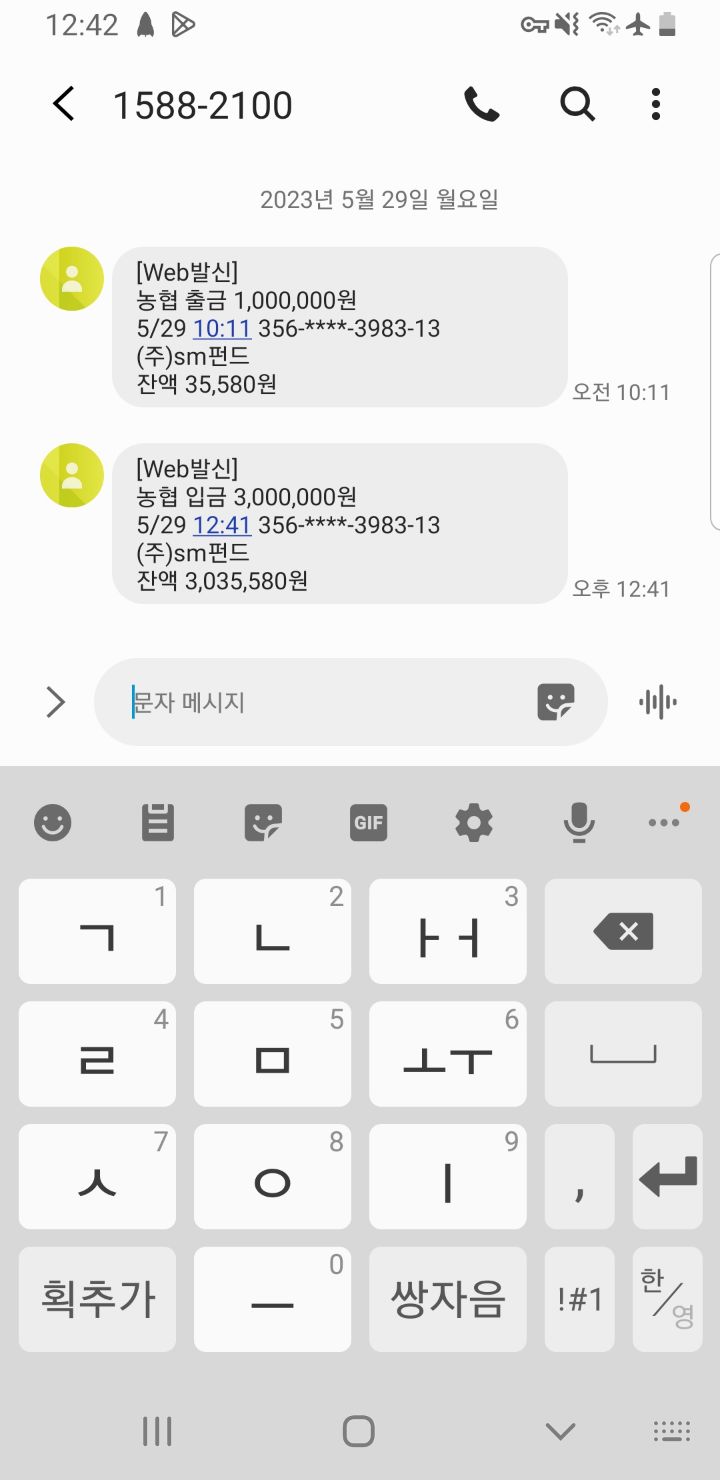720x1480 pixels.
Task: Tap the 쌍자음 key
Action: [x=447, y=1299]
